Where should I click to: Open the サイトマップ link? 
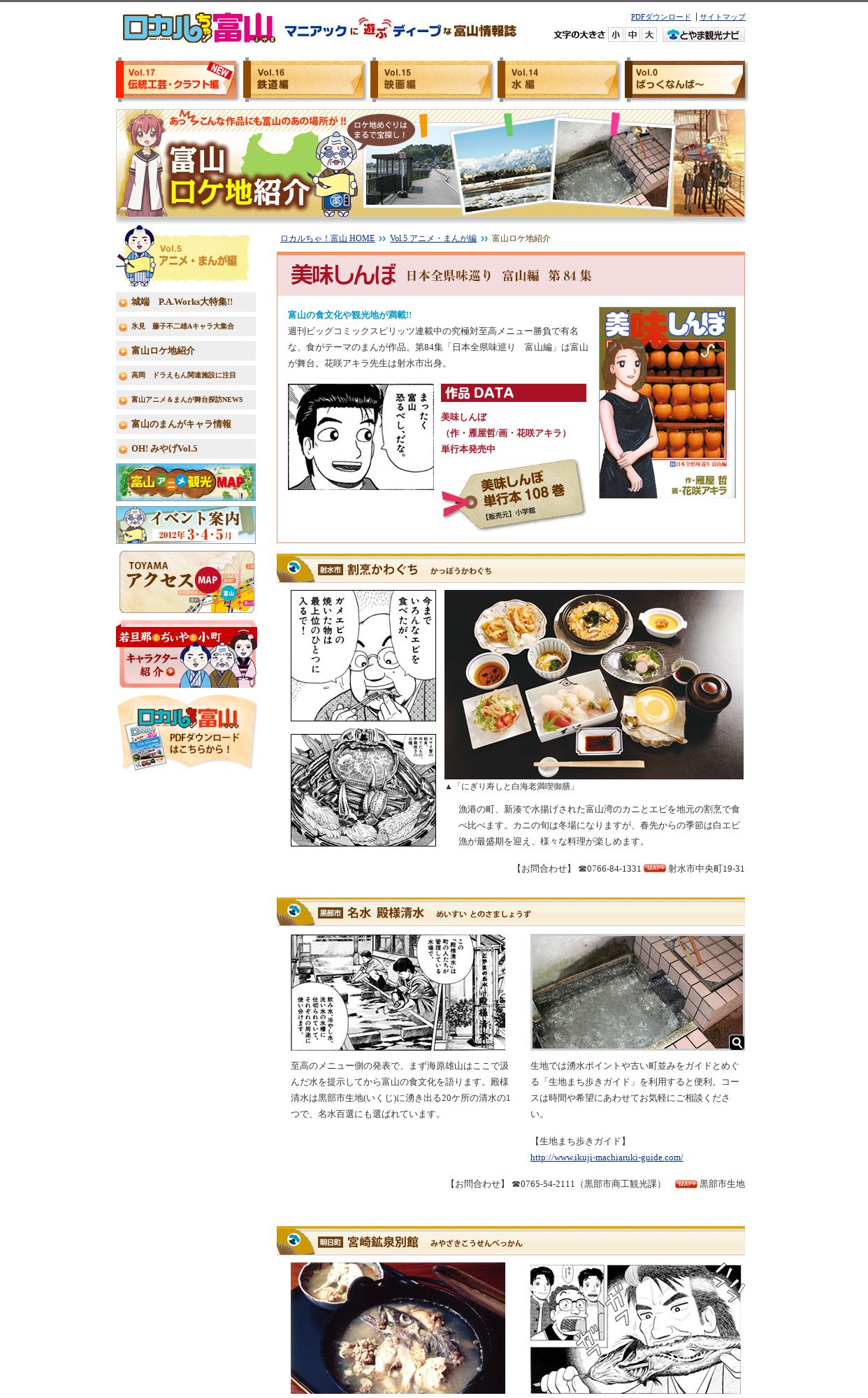[x=722, y=17]
